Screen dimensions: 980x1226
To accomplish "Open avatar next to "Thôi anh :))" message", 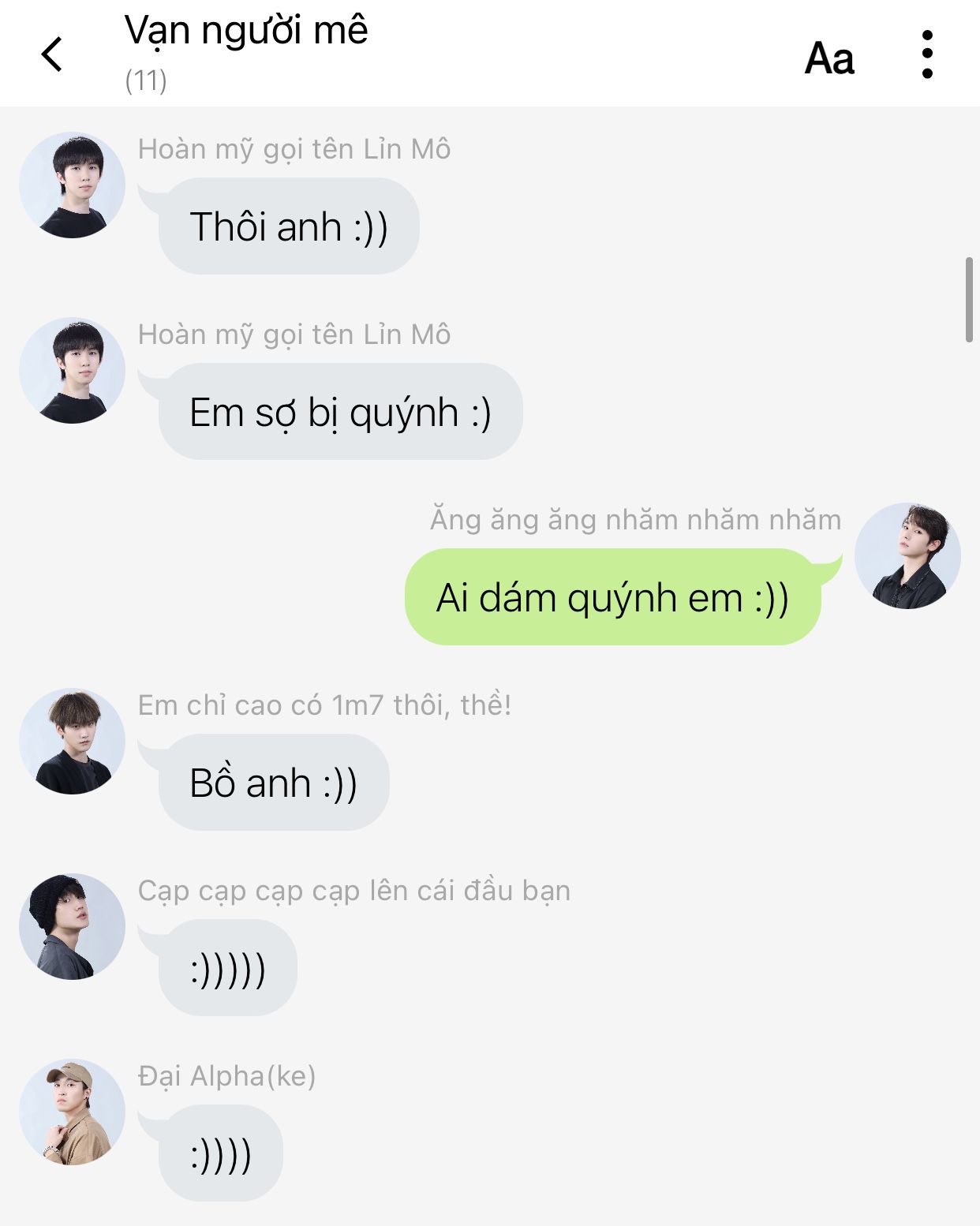I will pyautogui.click(x=72, y=185).
